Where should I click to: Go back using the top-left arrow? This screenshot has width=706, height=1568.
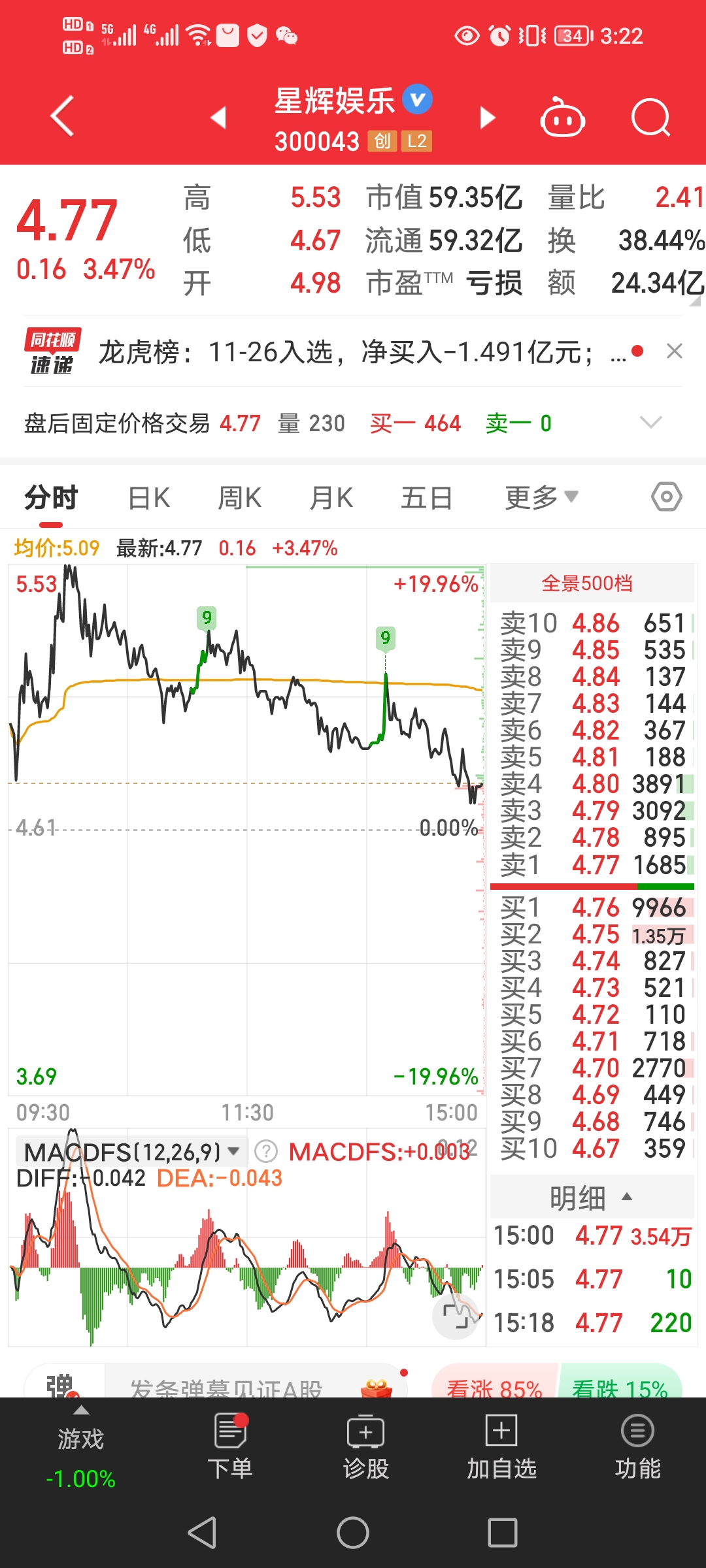click(x=62, y=117)
